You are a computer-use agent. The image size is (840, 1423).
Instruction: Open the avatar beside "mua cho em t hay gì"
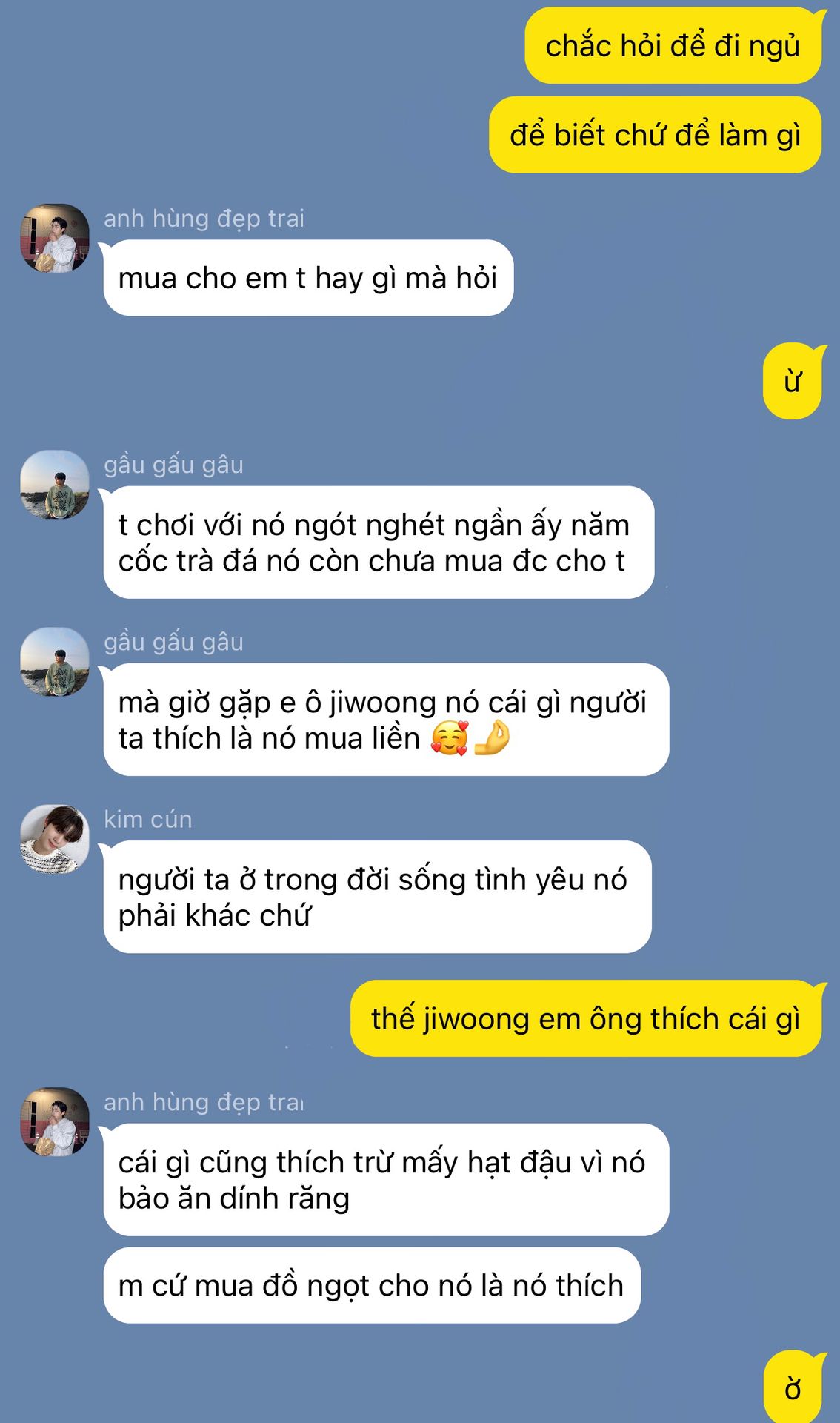coord(54,239)
